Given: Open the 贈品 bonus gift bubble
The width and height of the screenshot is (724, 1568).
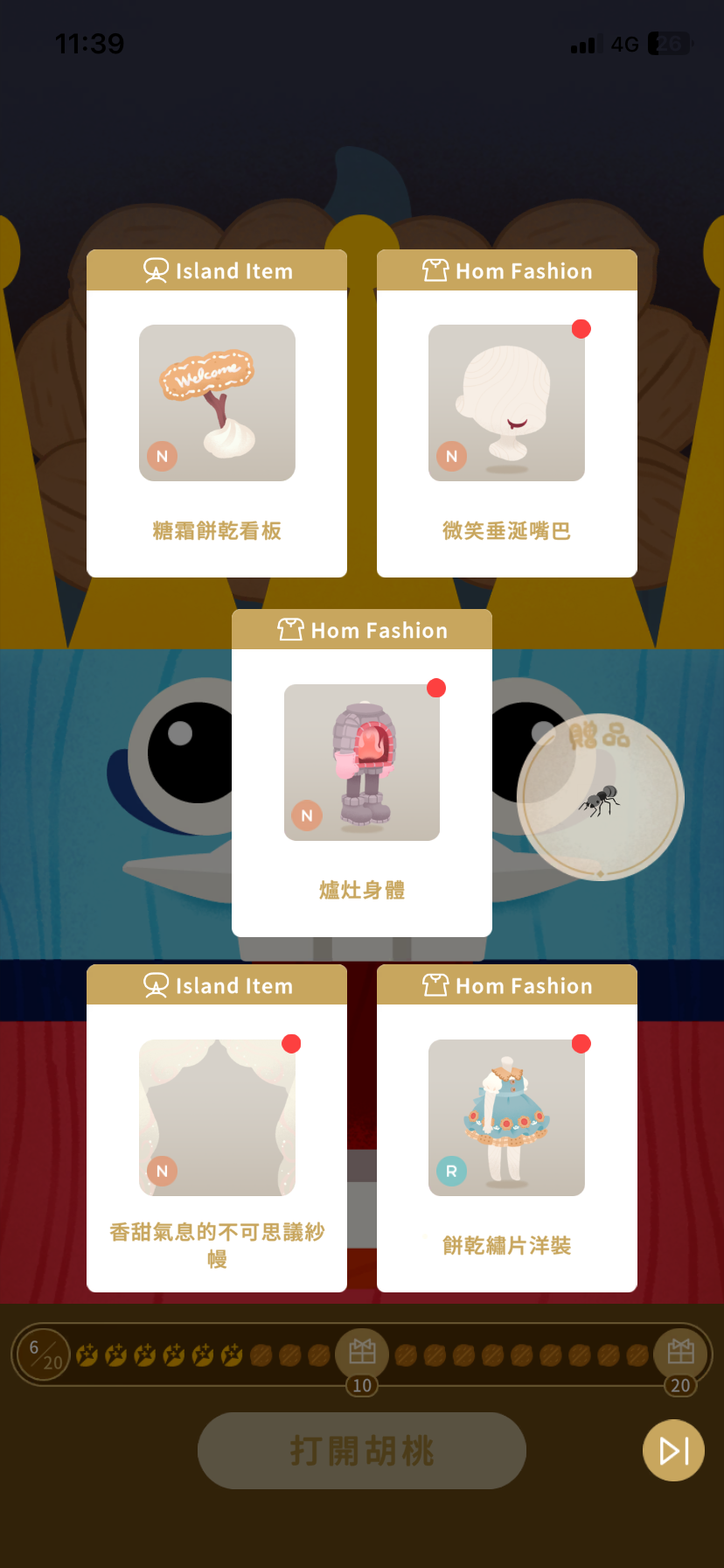Looking at the screenshot, I should coord(600,797).
